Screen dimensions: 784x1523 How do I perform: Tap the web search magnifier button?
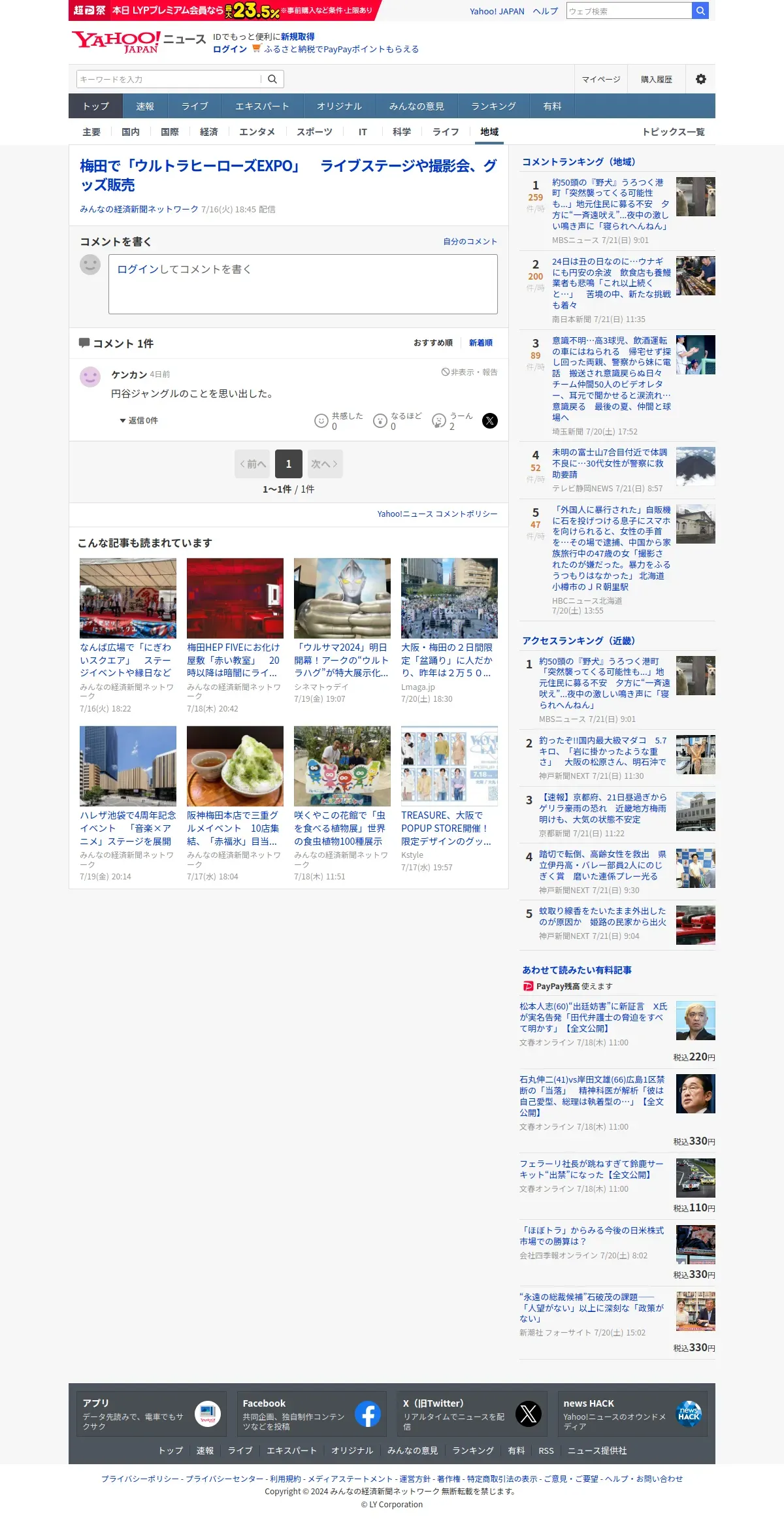700,10
